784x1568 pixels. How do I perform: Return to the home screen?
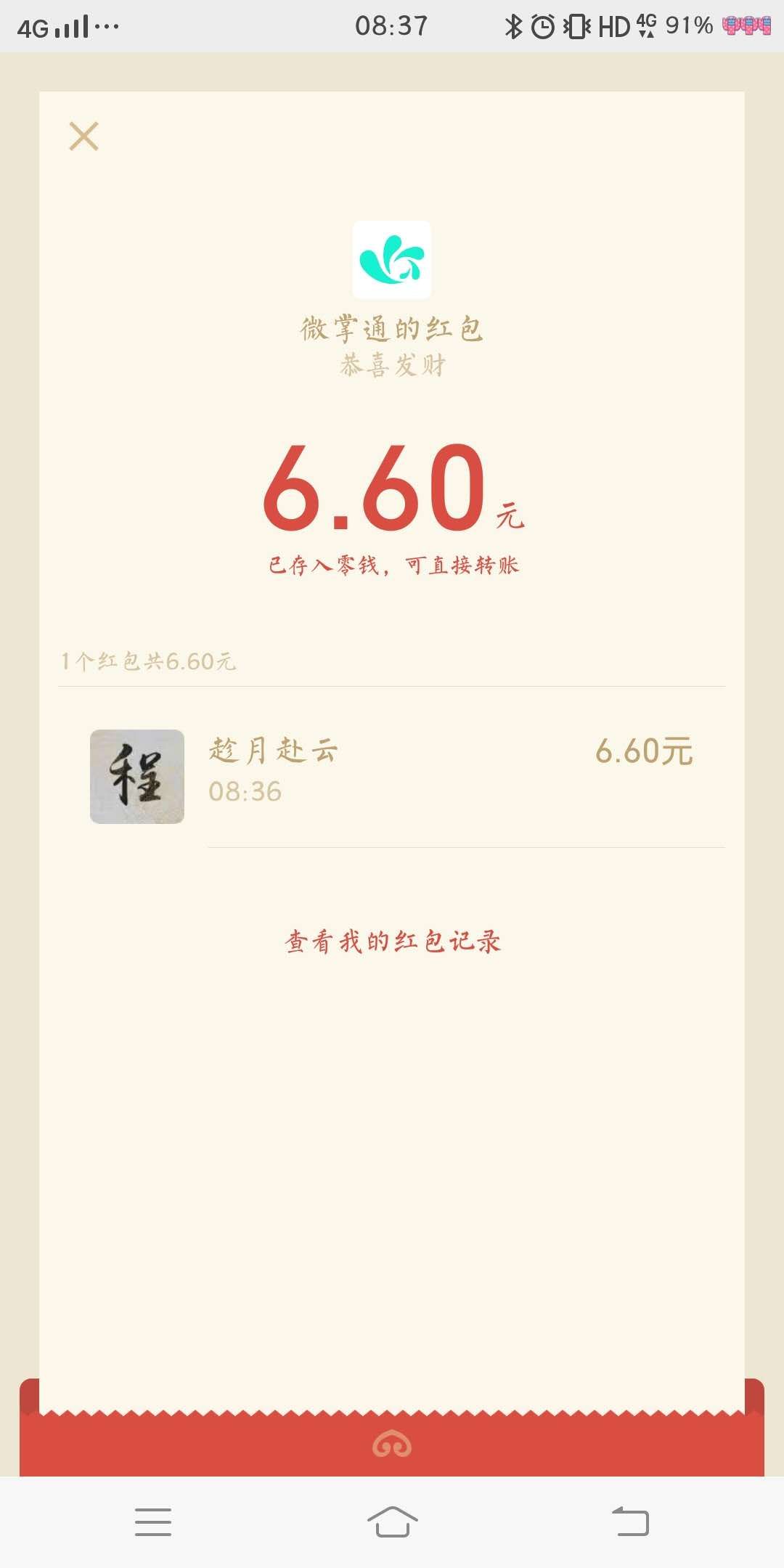(x=392, y=1522)
